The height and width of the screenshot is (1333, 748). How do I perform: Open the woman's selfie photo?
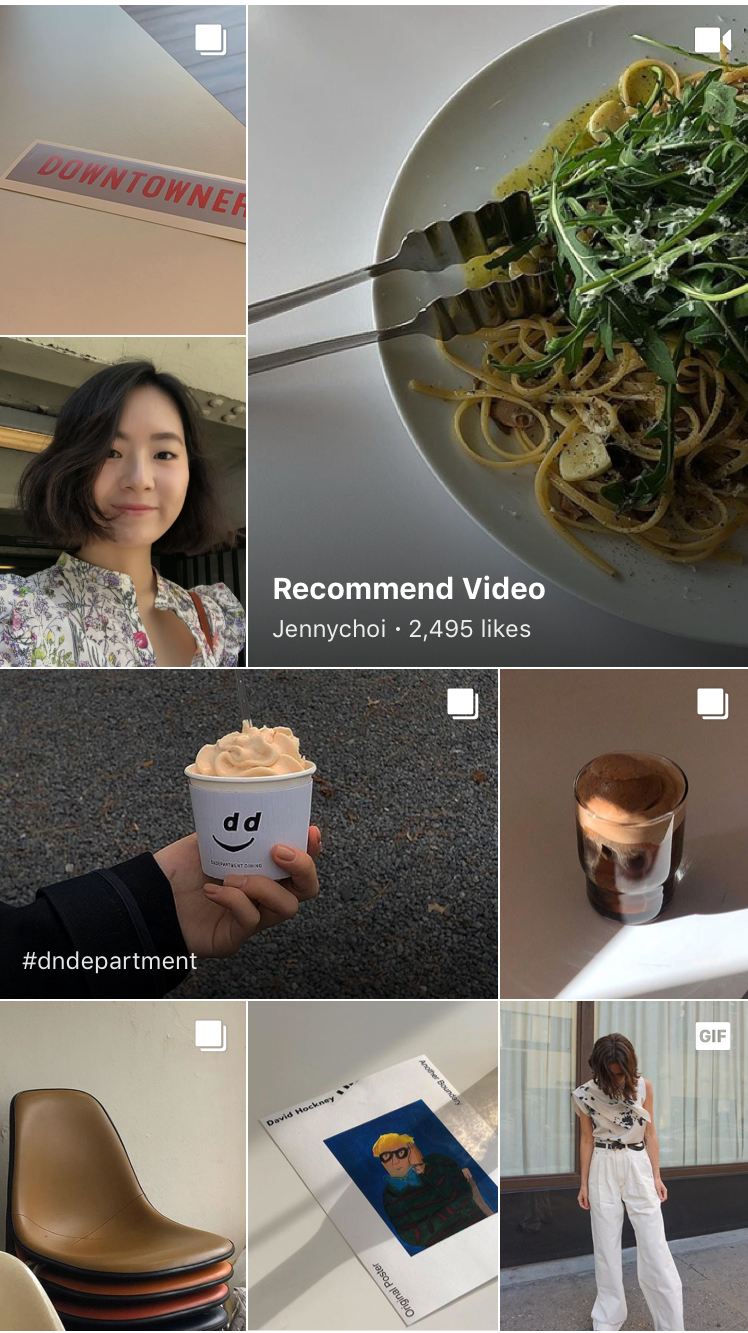tap(122, 502)
